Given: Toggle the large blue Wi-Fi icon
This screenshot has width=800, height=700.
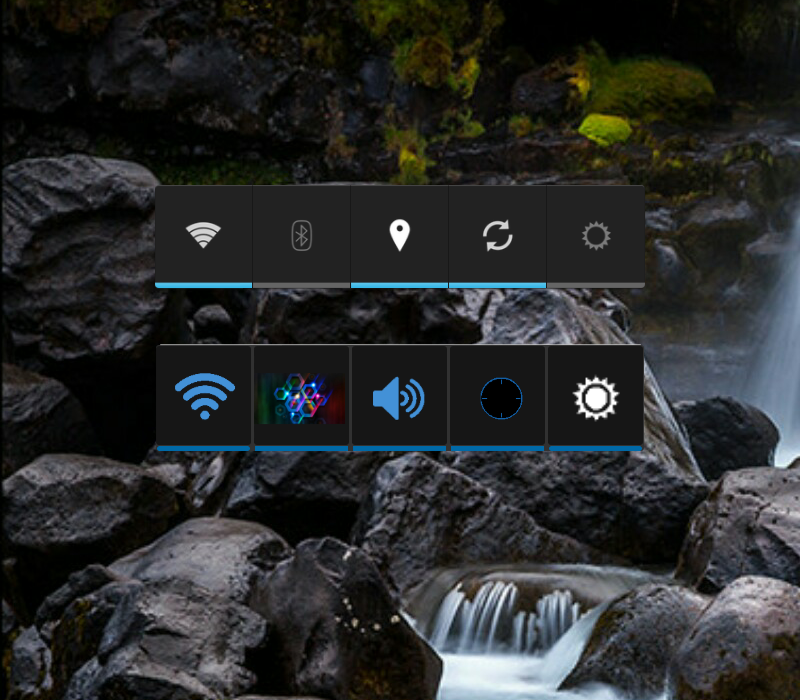Looking at the screenshot, I should (204, 398).
